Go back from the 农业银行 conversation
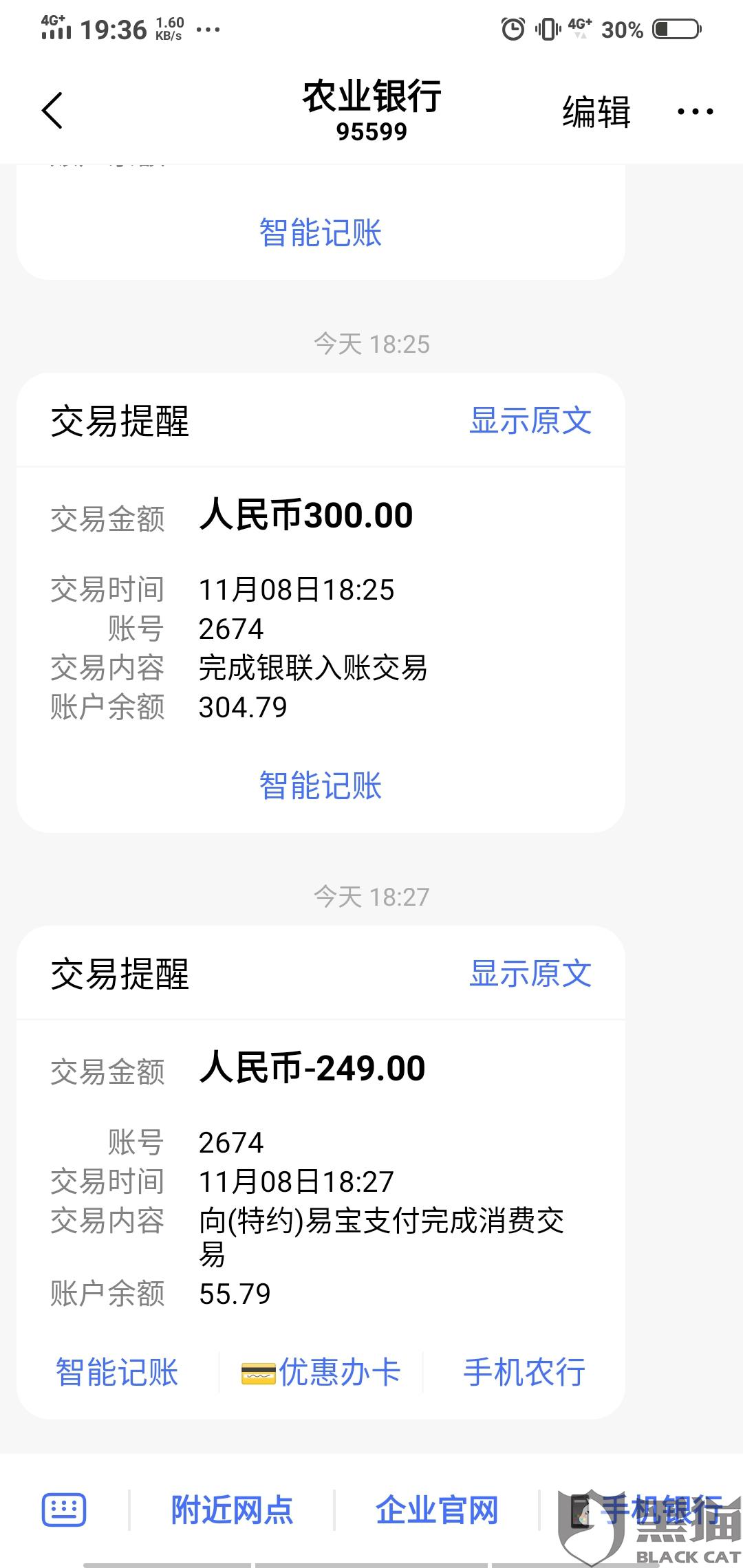This screenshot has height=1568, width=743. (52, 111)
